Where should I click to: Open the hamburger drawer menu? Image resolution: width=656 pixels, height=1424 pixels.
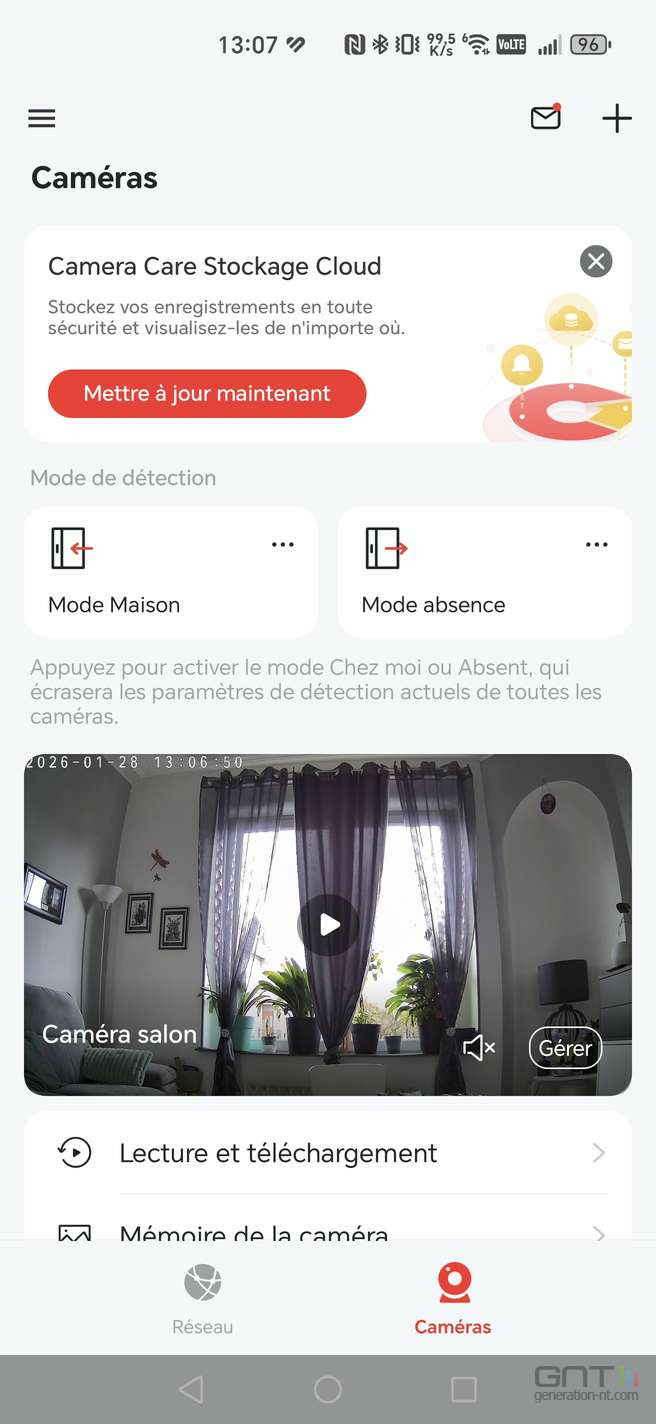pos(42,119)
